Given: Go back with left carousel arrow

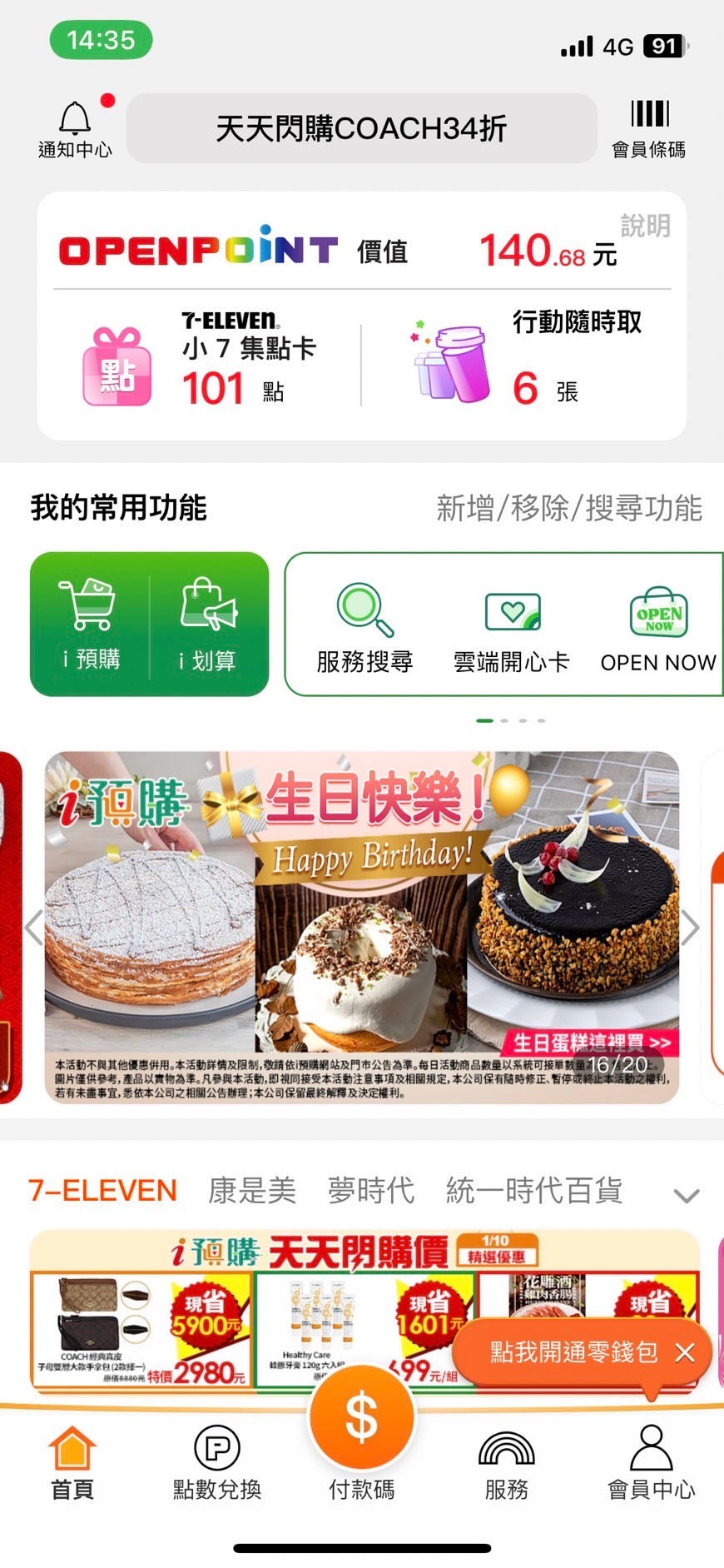Looking at the screenshot, I should pyautogui.click(x=32, y=927).
